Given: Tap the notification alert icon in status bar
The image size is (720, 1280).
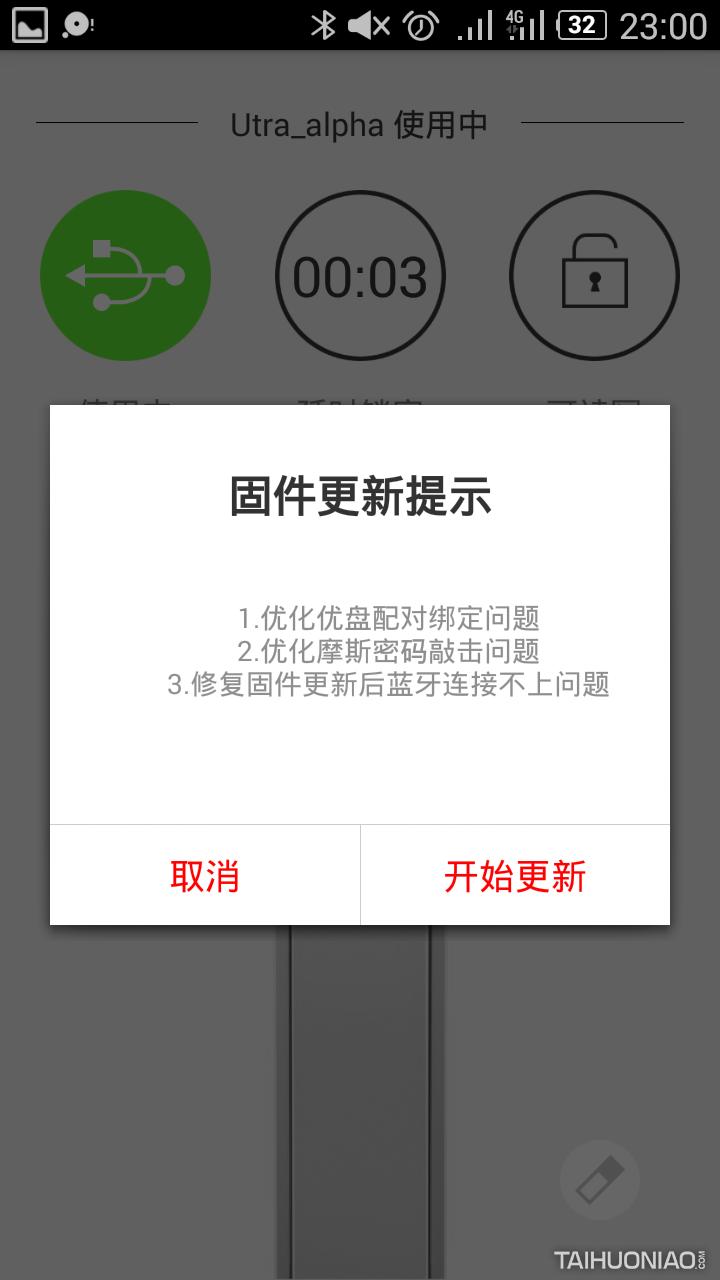Looking at the screenshot, I should coord(75,22).
